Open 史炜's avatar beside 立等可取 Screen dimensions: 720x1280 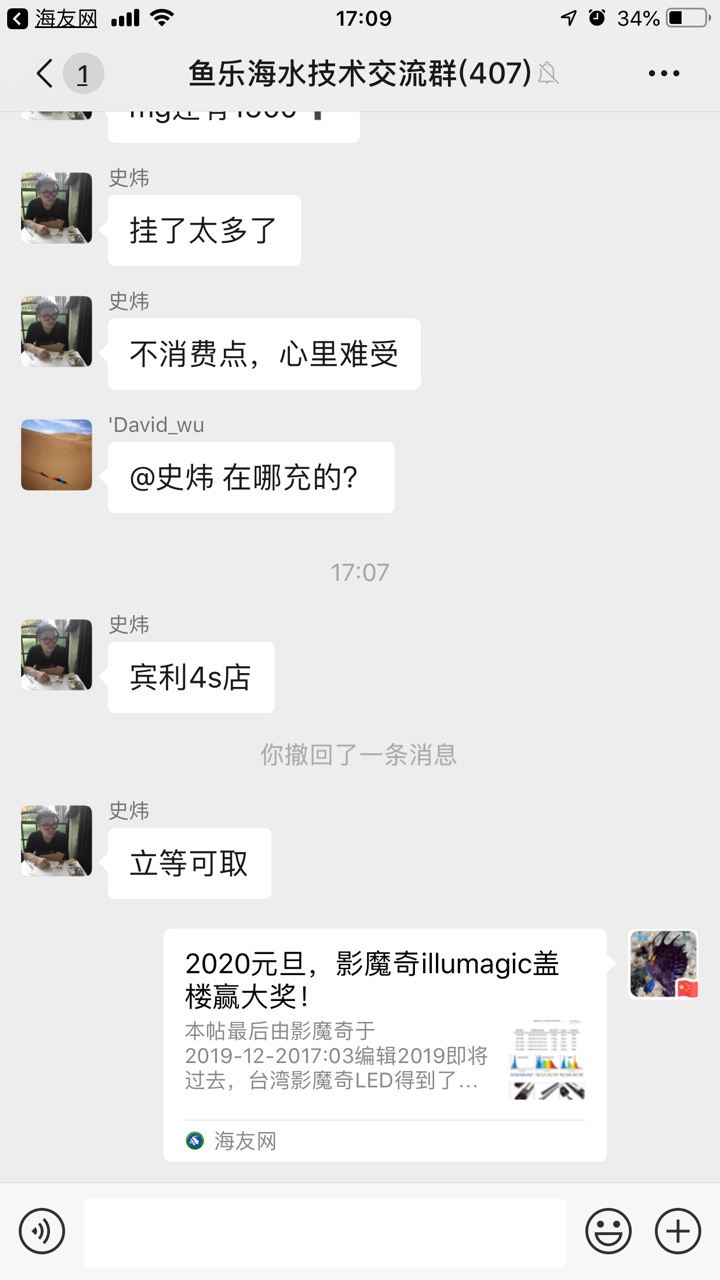57,841
